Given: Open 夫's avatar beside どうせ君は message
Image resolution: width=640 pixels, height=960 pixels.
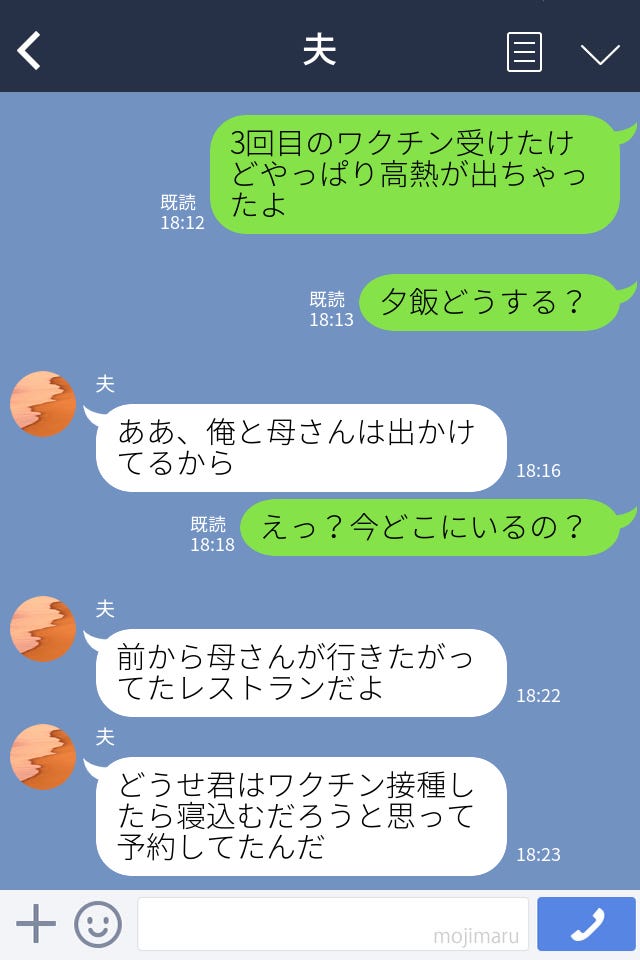Looking at the screenshot, I should coord(43,757).
